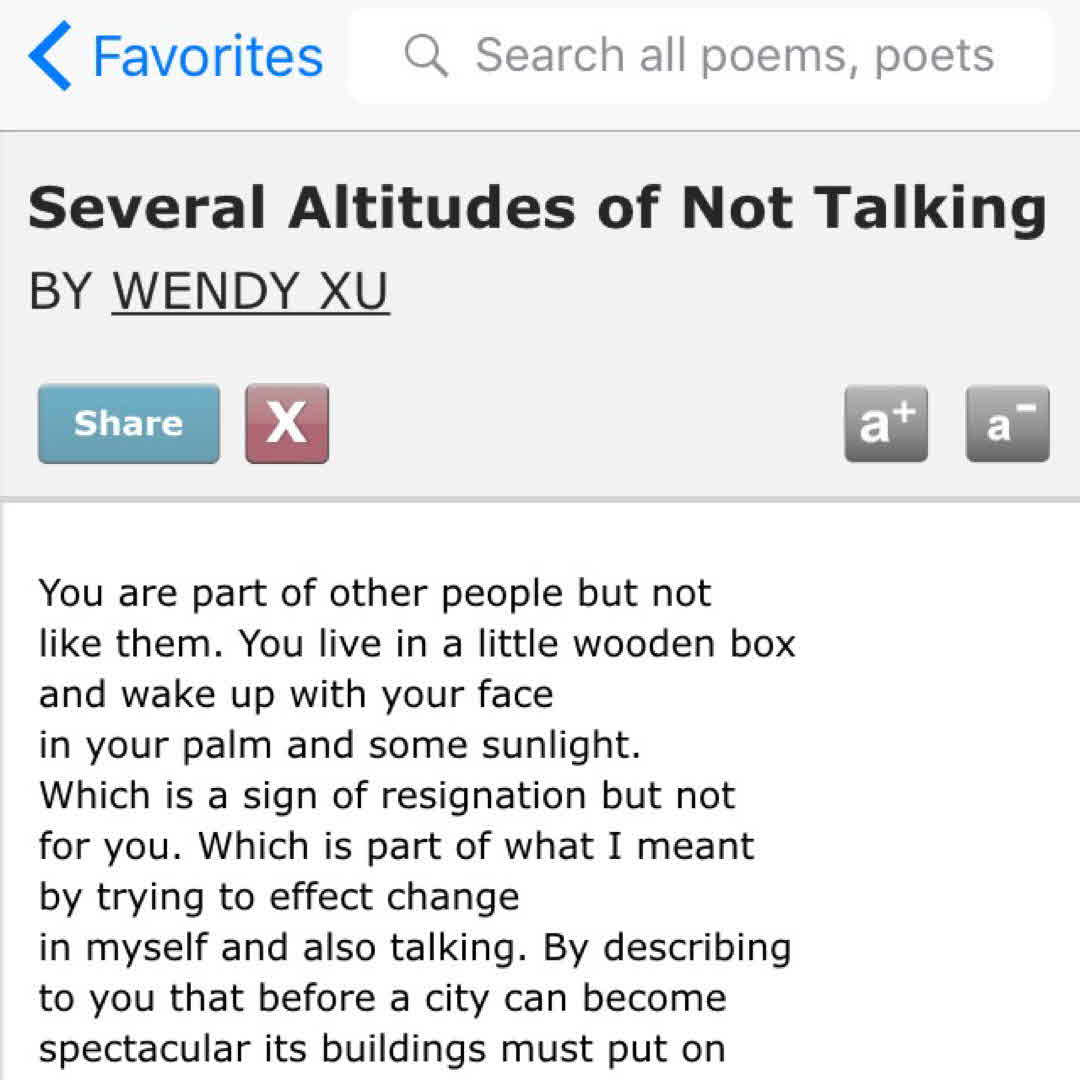Open poet Wendy Xu's page

[x=250, y=291]
